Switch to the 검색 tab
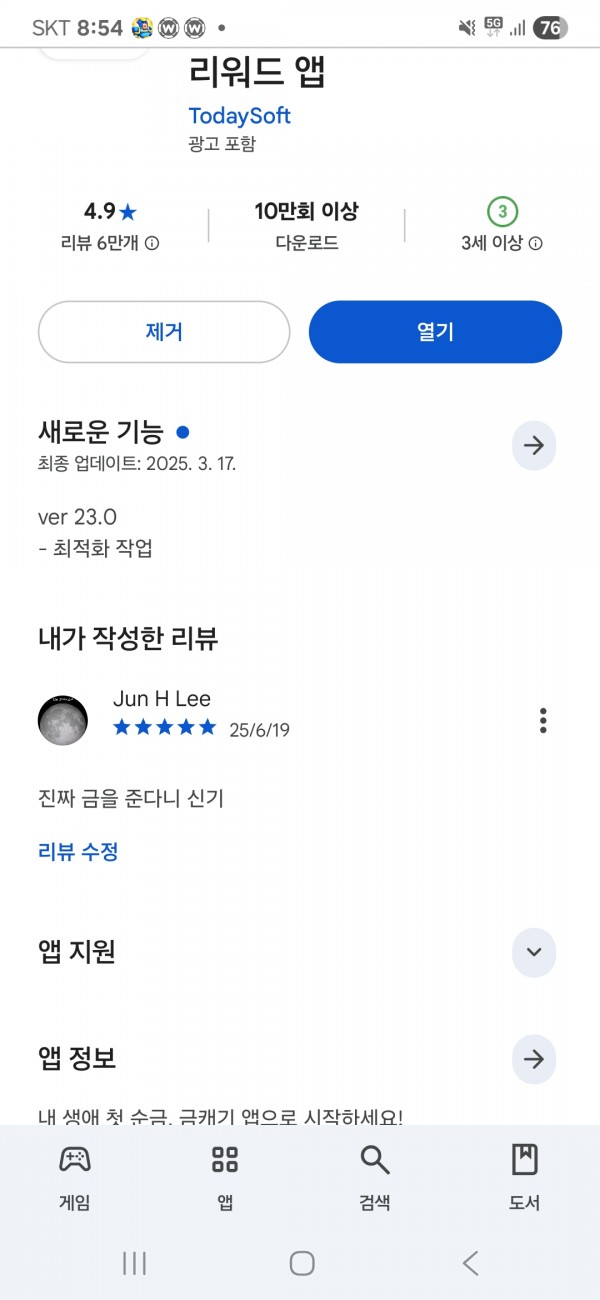Image resolution: width=600 pixels, height=1300 pixels. click(375, 1178)
